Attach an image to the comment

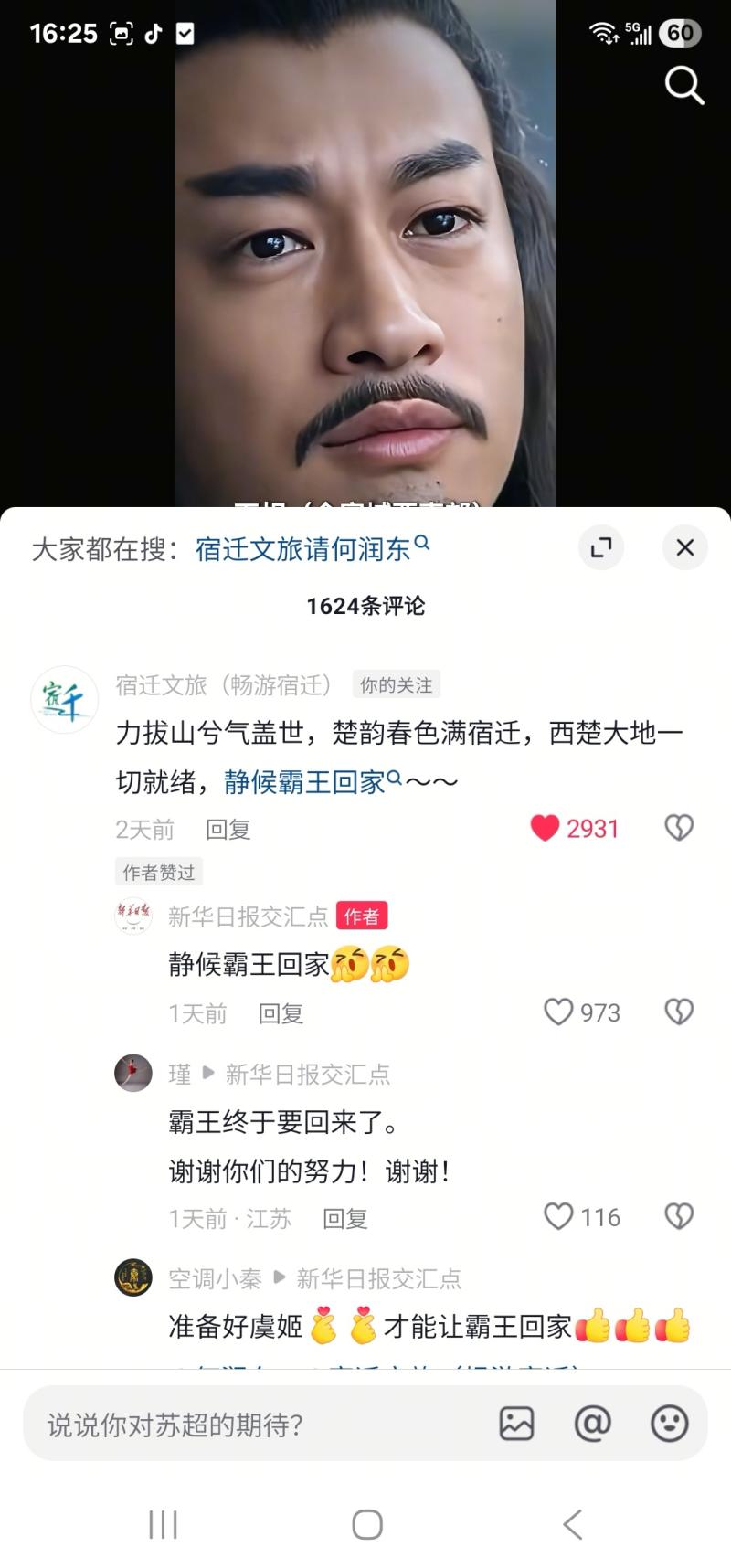tap(516, 1424)
